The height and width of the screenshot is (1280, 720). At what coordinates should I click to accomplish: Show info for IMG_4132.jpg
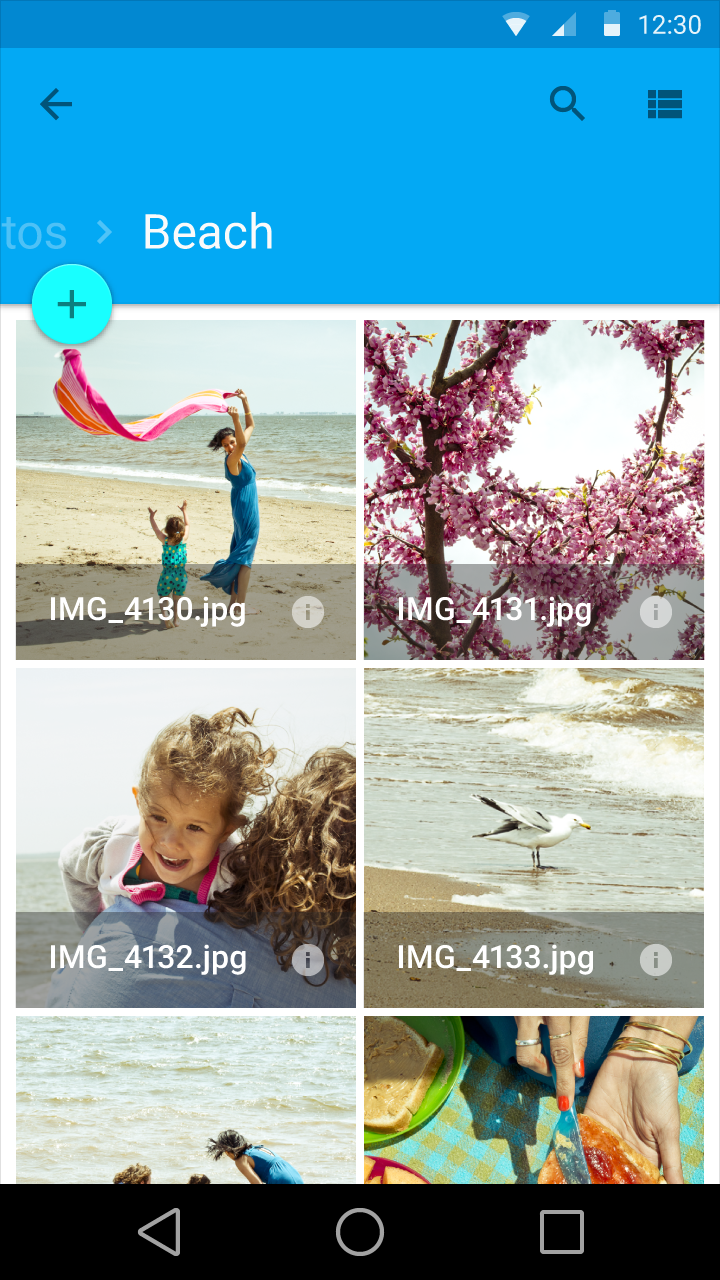(308, 960)
